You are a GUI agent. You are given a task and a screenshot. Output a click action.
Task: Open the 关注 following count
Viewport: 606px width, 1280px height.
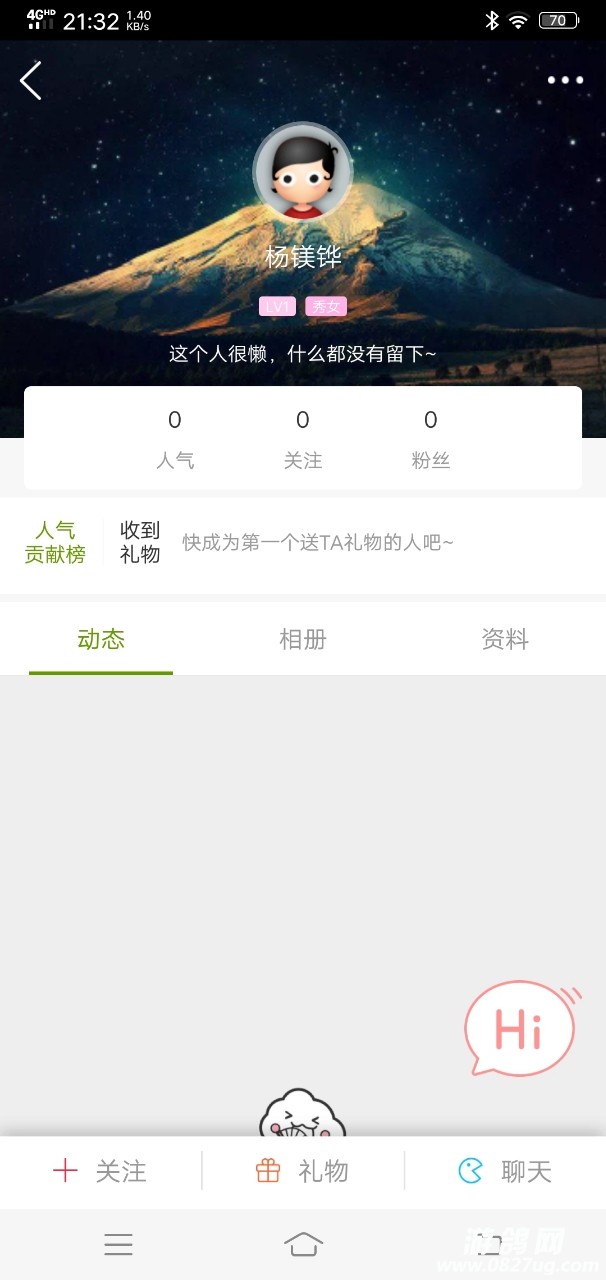coord(303,439)
